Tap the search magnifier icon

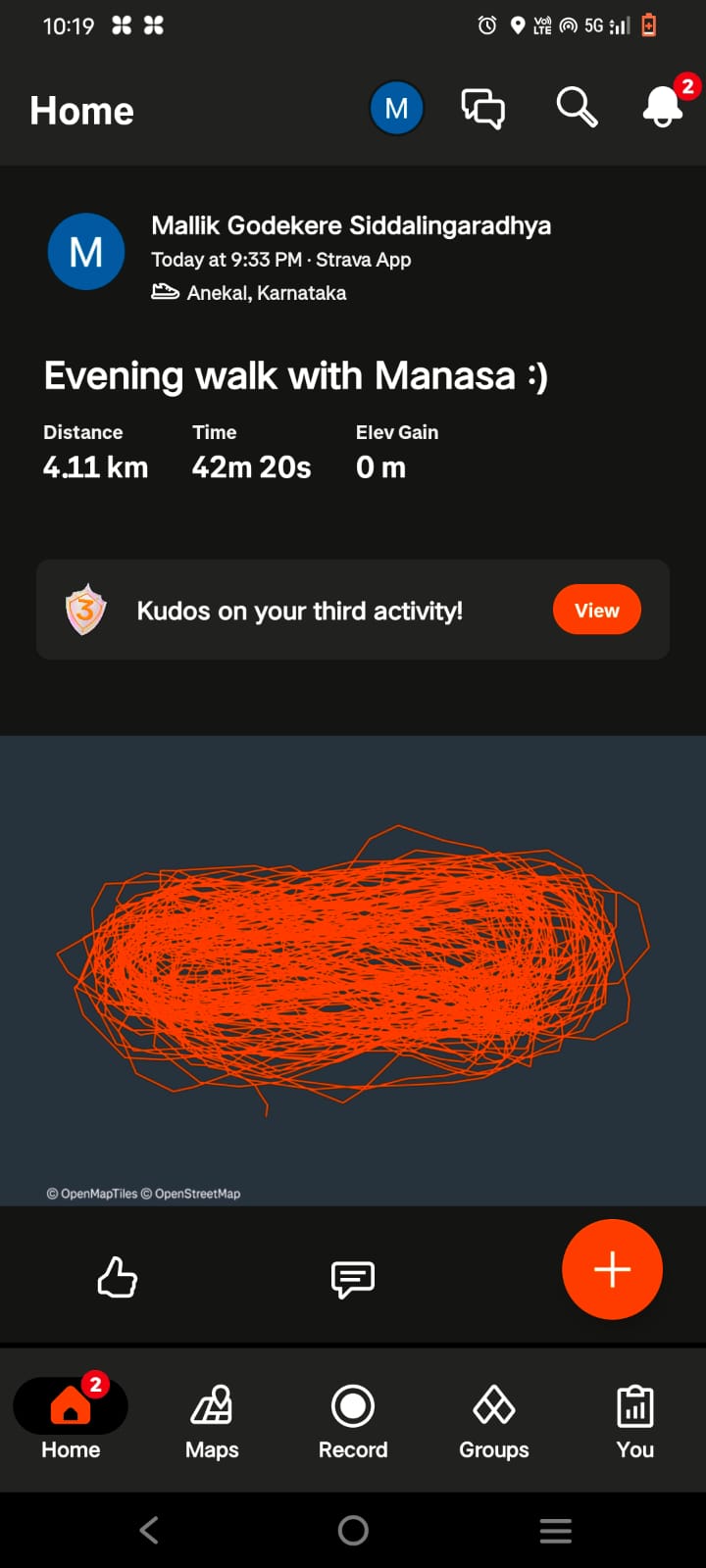point(577,107)
